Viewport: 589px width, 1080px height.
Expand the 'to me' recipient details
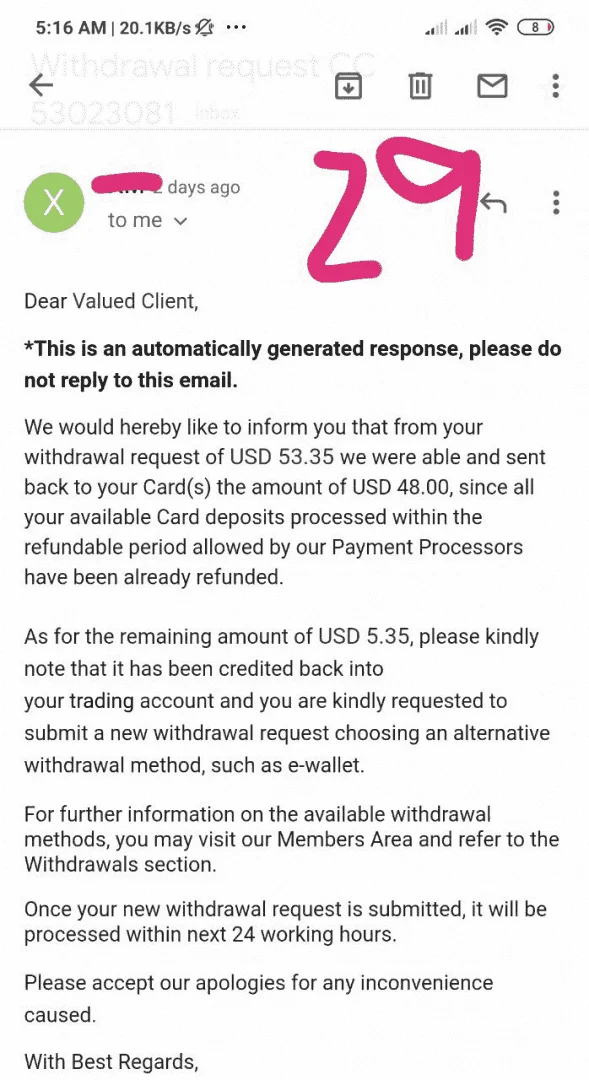147,220
